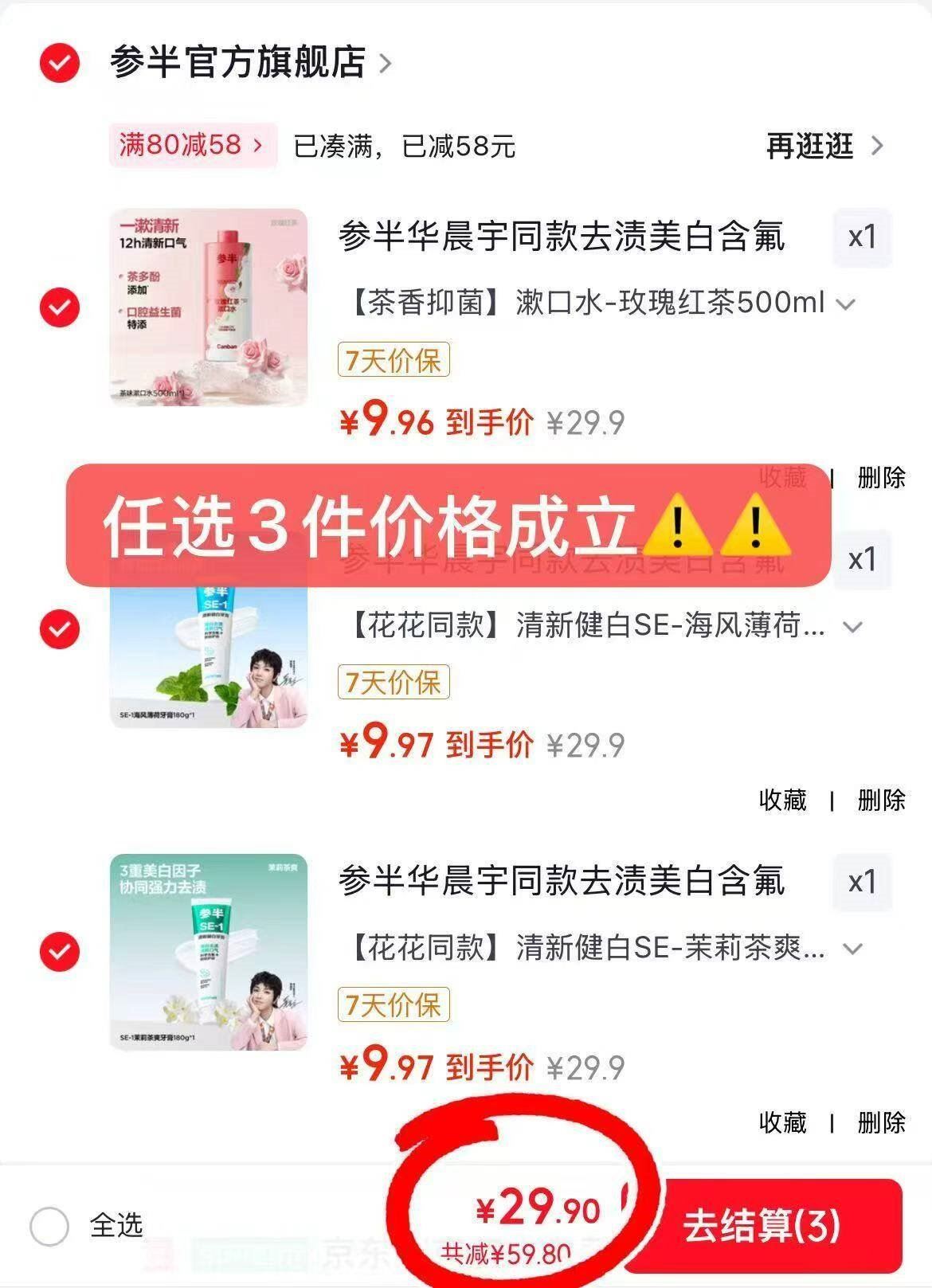The height and width of the screenshot is (1288, 932).
Task: Deselect the 漱口水-玫瑰红茶500ml item checkbox
Action: pos(60,307)
